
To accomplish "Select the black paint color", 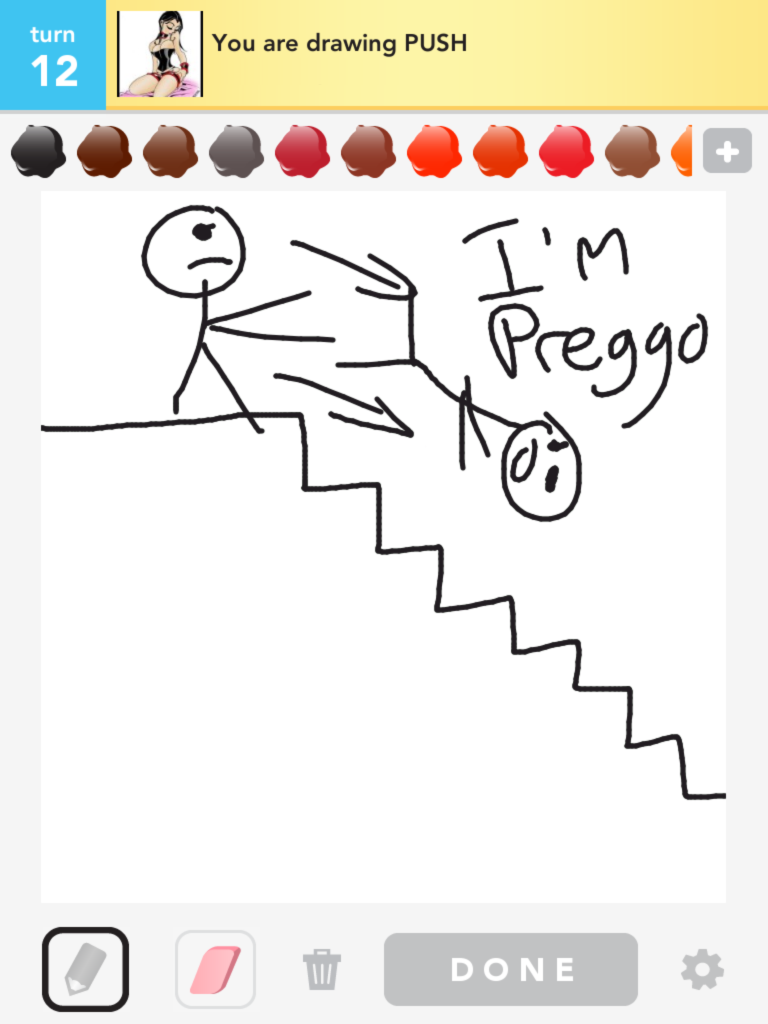I will (x=38, y=152).
